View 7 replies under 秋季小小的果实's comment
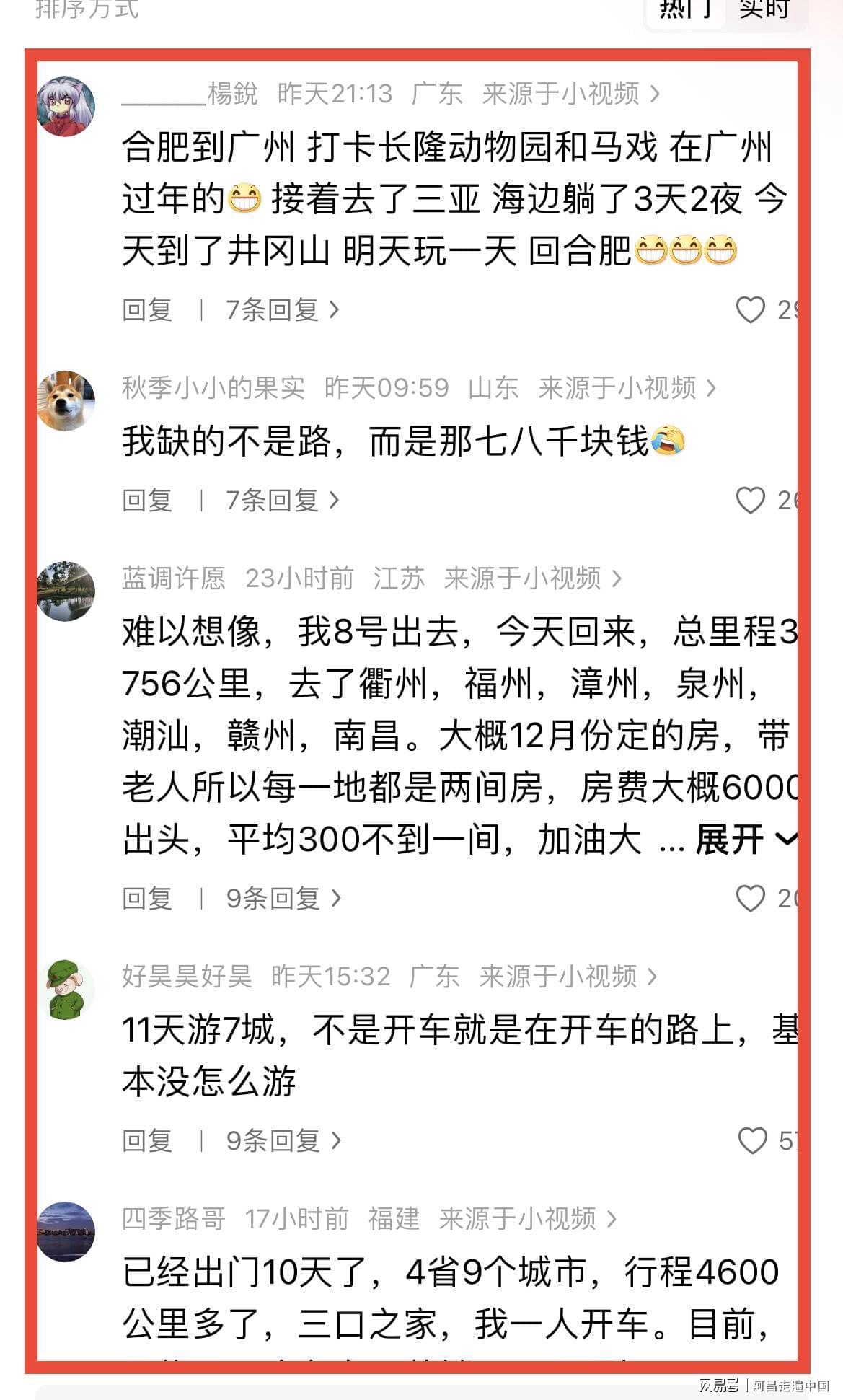 [281, 500]
